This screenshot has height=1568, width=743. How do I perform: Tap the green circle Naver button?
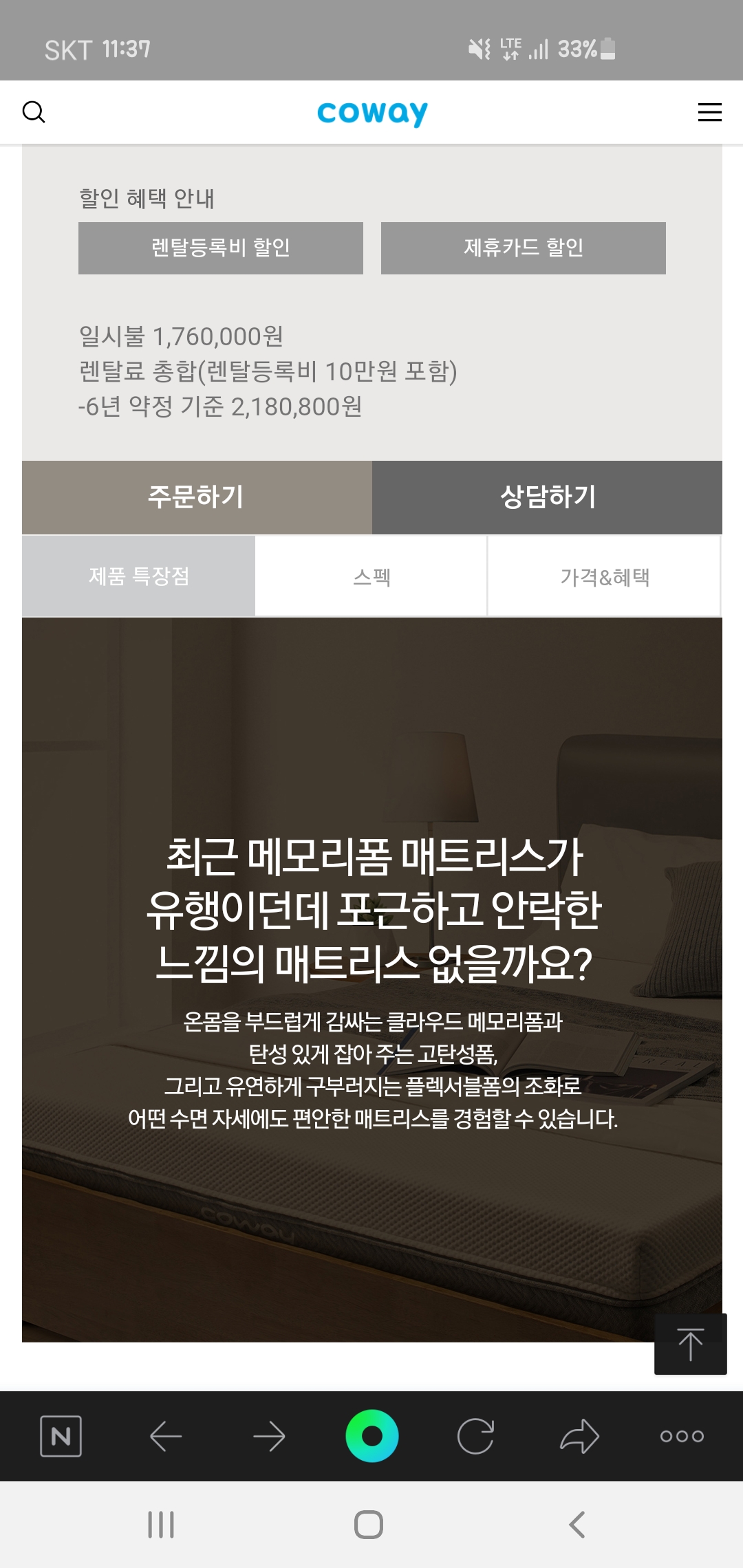tap(371, 1436)
